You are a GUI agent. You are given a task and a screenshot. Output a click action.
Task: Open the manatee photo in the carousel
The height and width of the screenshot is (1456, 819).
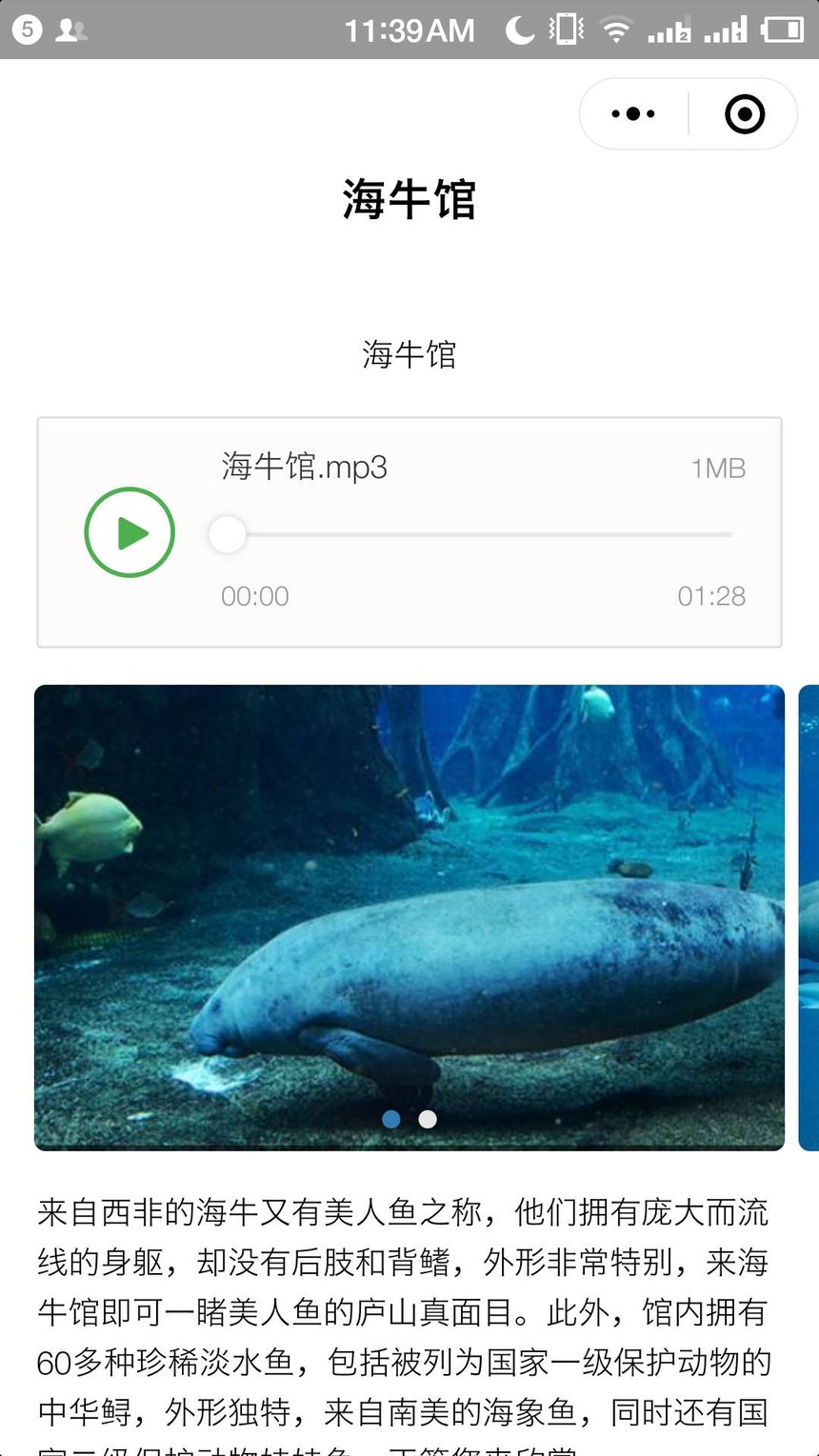[409, 916]
